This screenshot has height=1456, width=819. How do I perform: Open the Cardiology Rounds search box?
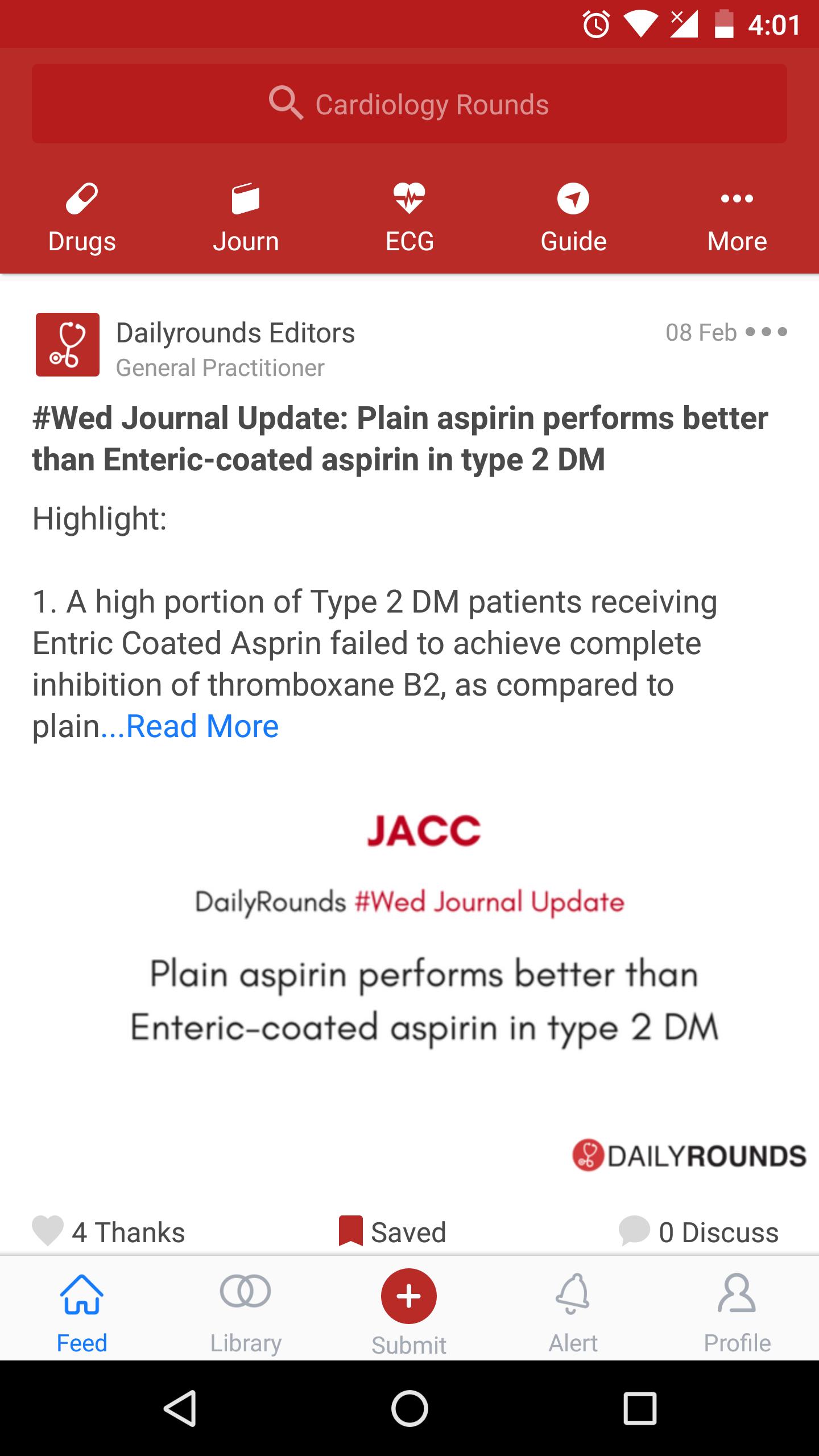click(x=409, y=104)
